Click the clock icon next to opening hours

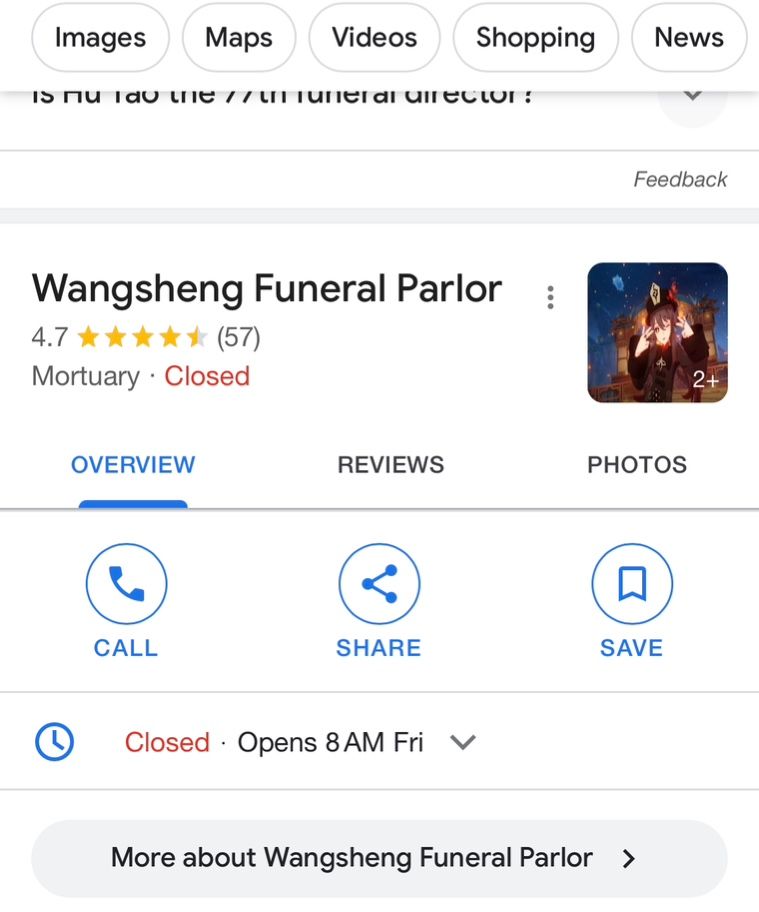click(x=54, y=742)
